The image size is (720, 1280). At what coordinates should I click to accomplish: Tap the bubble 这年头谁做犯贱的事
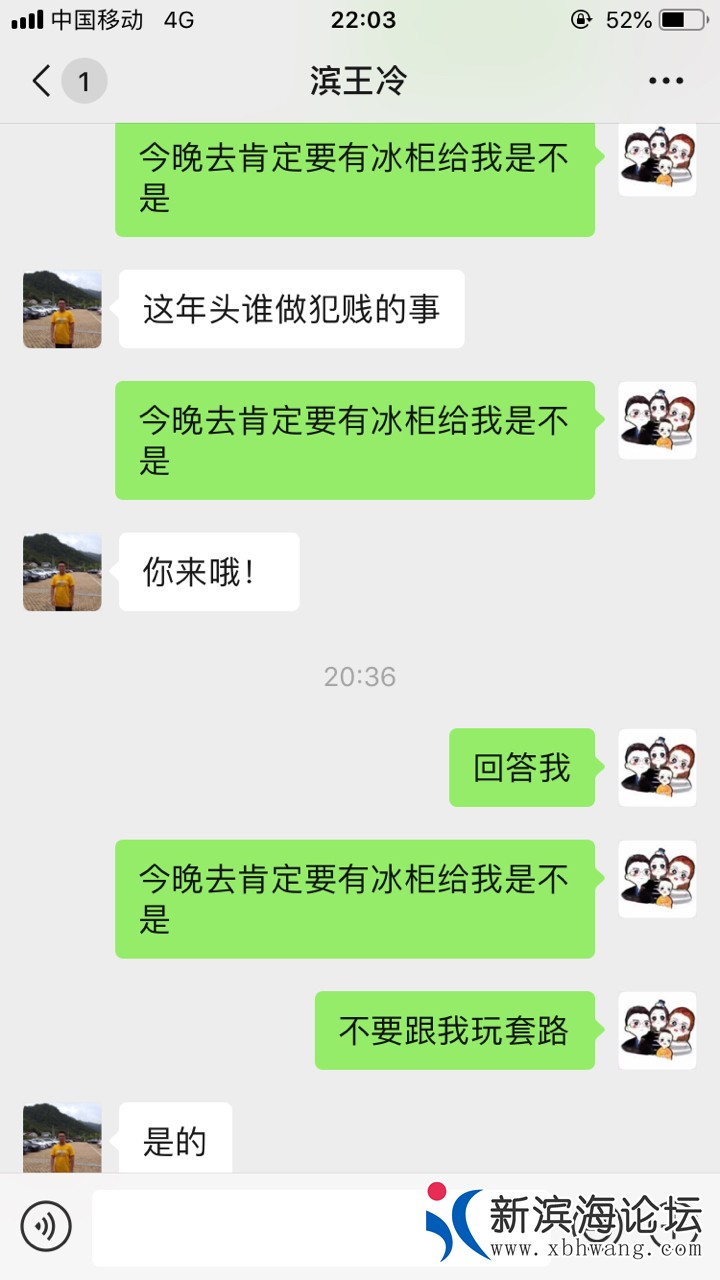(x=291, y=310)
